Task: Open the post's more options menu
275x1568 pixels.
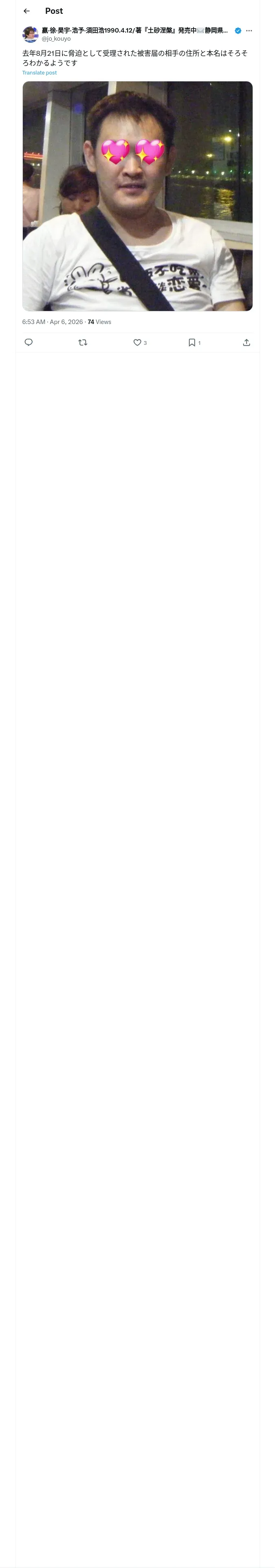Action: pyautogui.click(x=249, y=31)
